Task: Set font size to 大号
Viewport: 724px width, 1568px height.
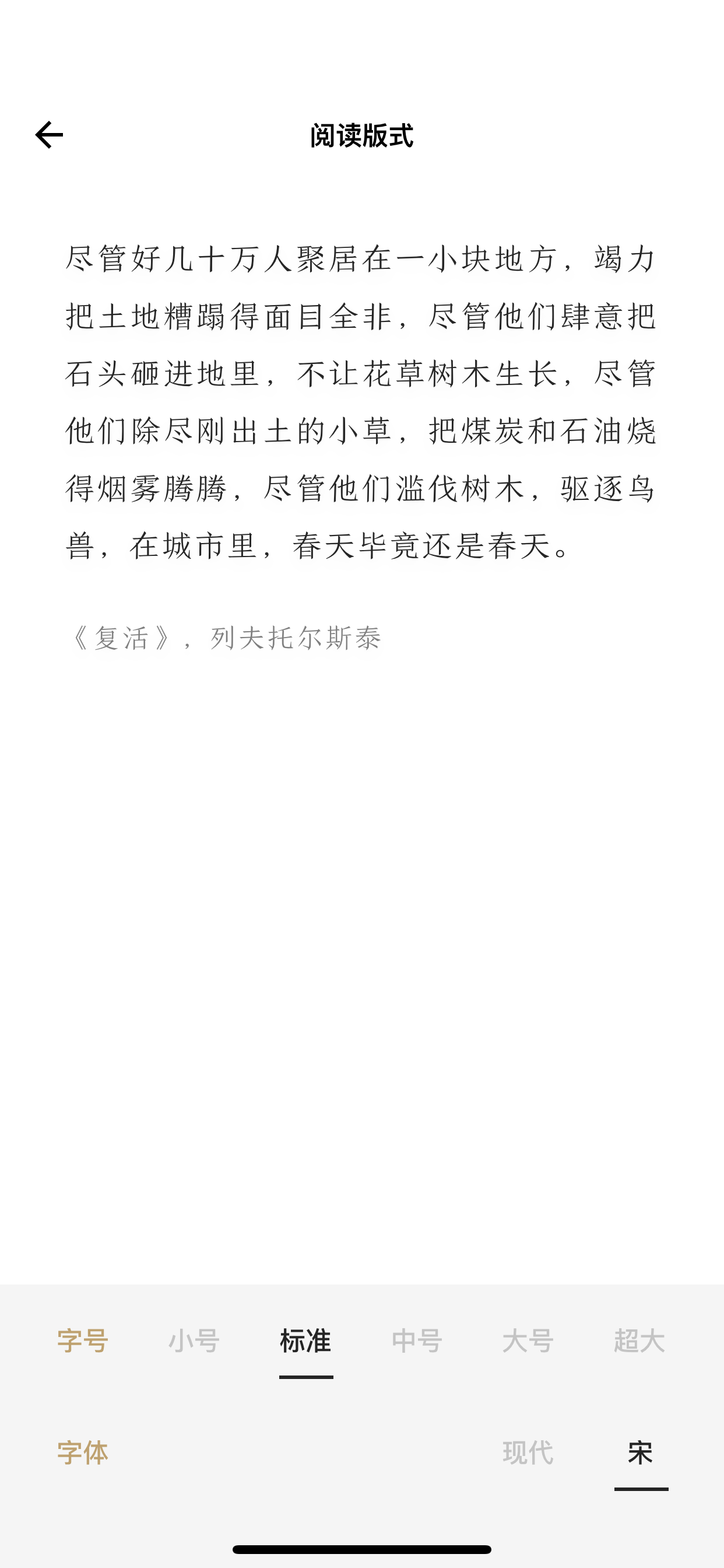Action: click(528, 1341)
